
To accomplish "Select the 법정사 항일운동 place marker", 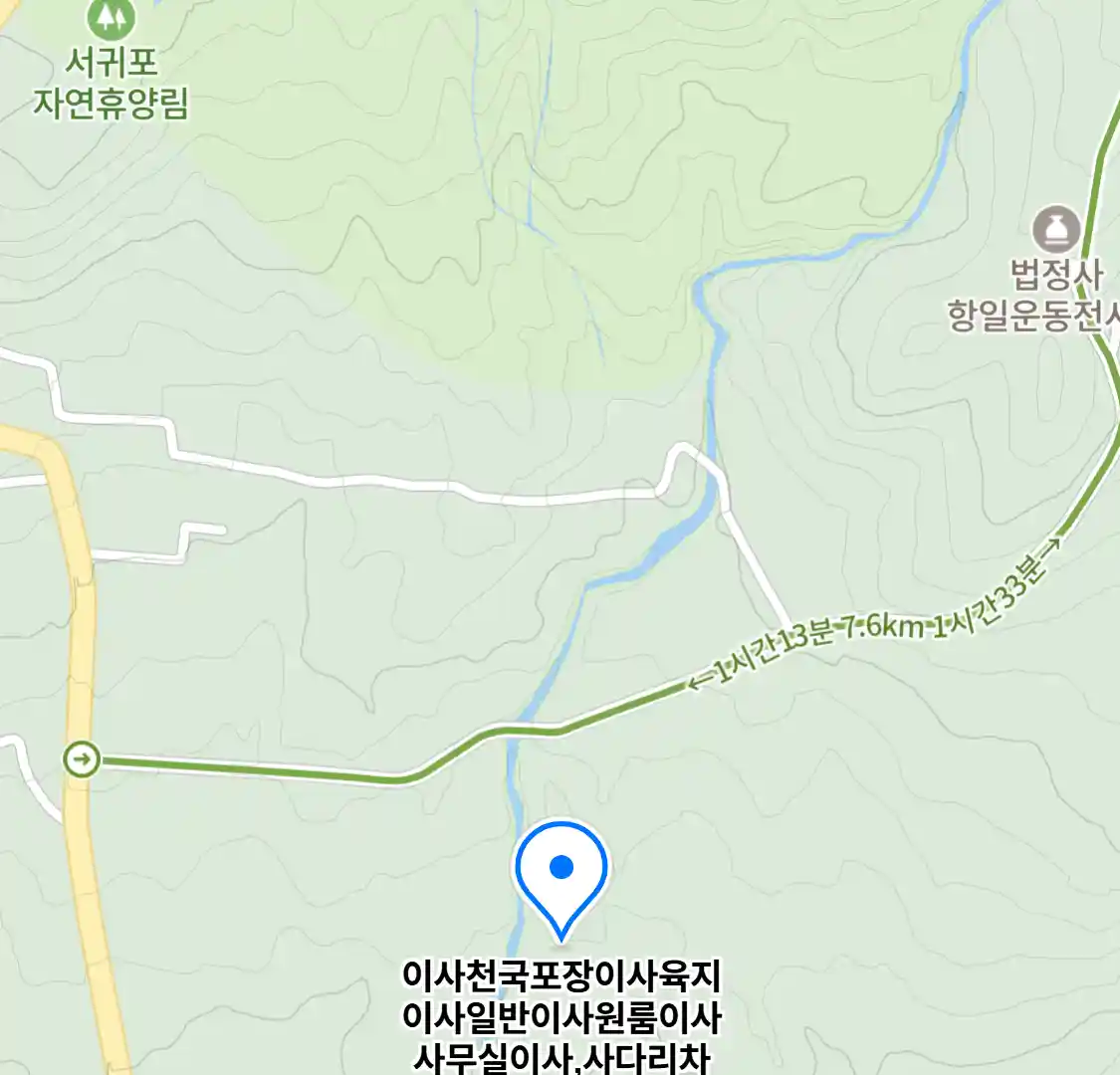I will coord(1055,230).
